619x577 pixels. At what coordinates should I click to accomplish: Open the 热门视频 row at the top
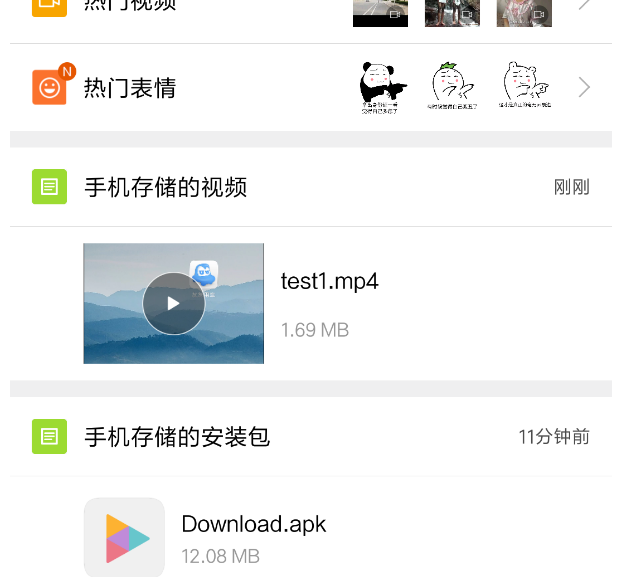pyautogui.click(x=130, y=5)
